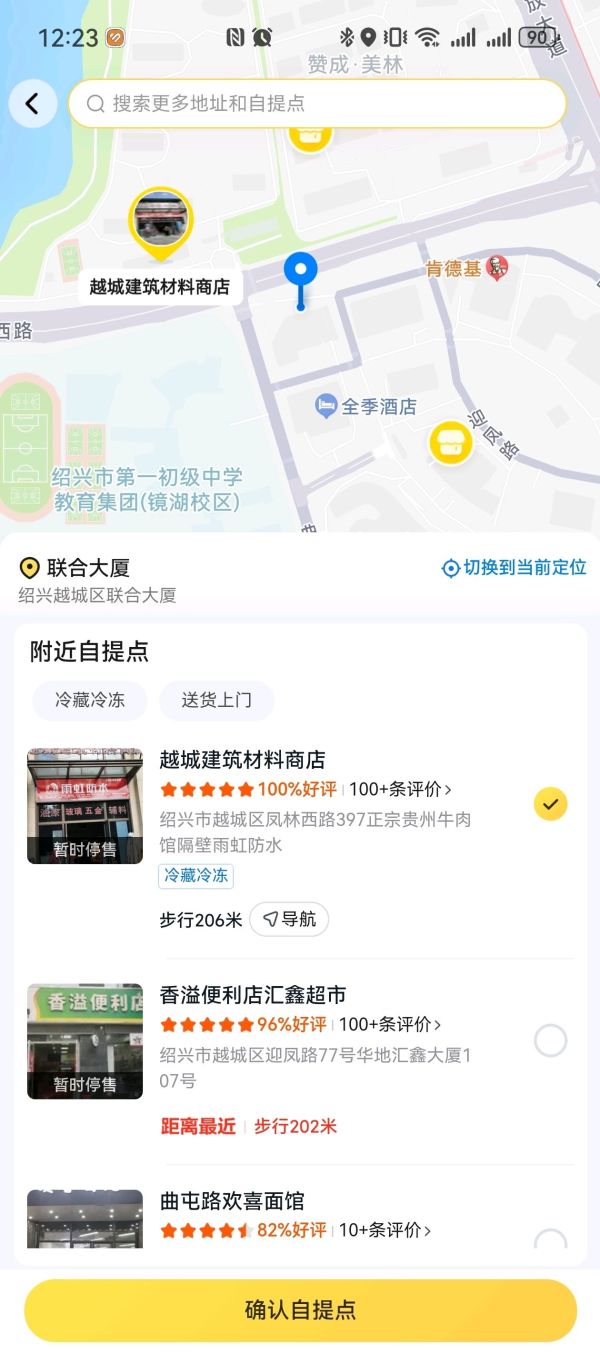Open 导航 for 越城建筑材料商店

[289, 919]
